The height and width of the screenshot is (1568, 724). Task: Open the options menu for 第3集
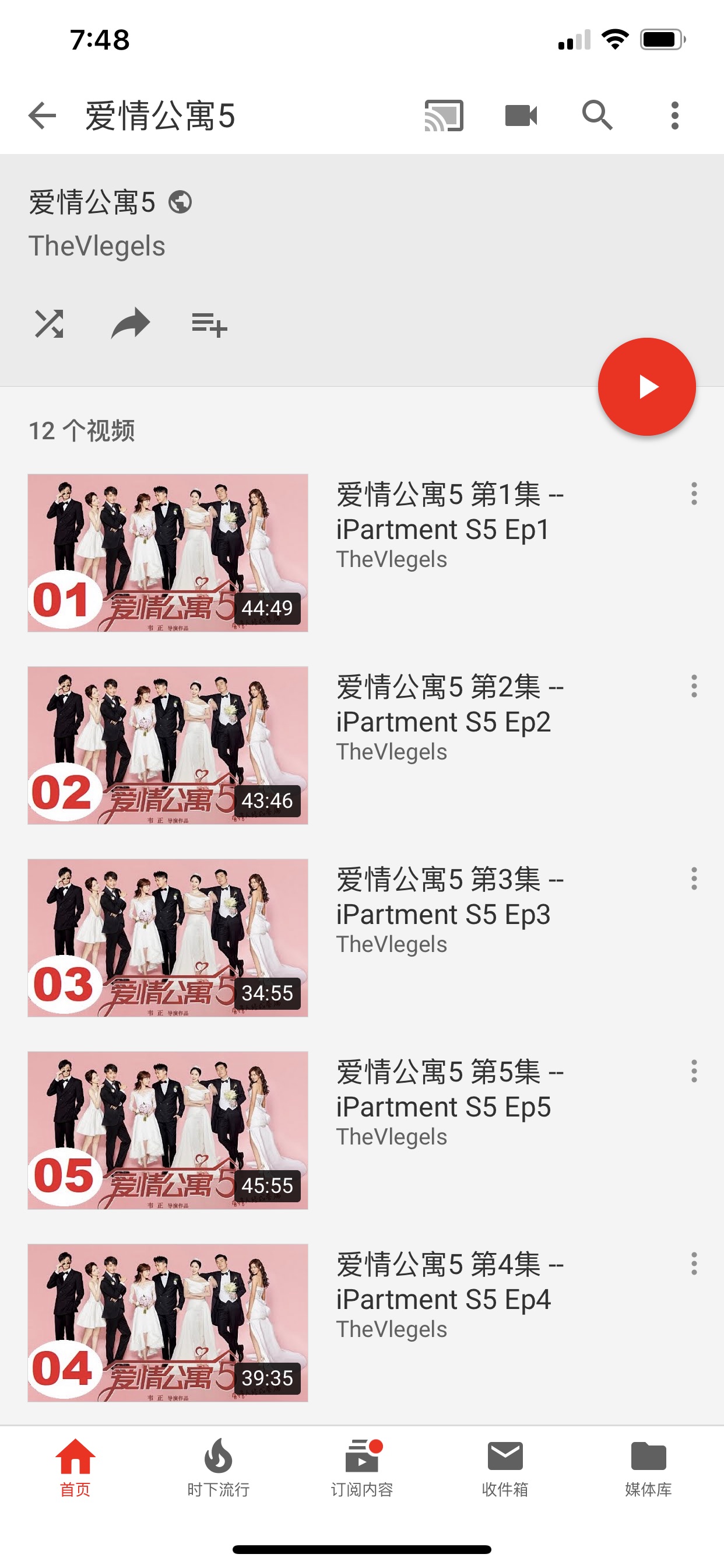point(694,878)
